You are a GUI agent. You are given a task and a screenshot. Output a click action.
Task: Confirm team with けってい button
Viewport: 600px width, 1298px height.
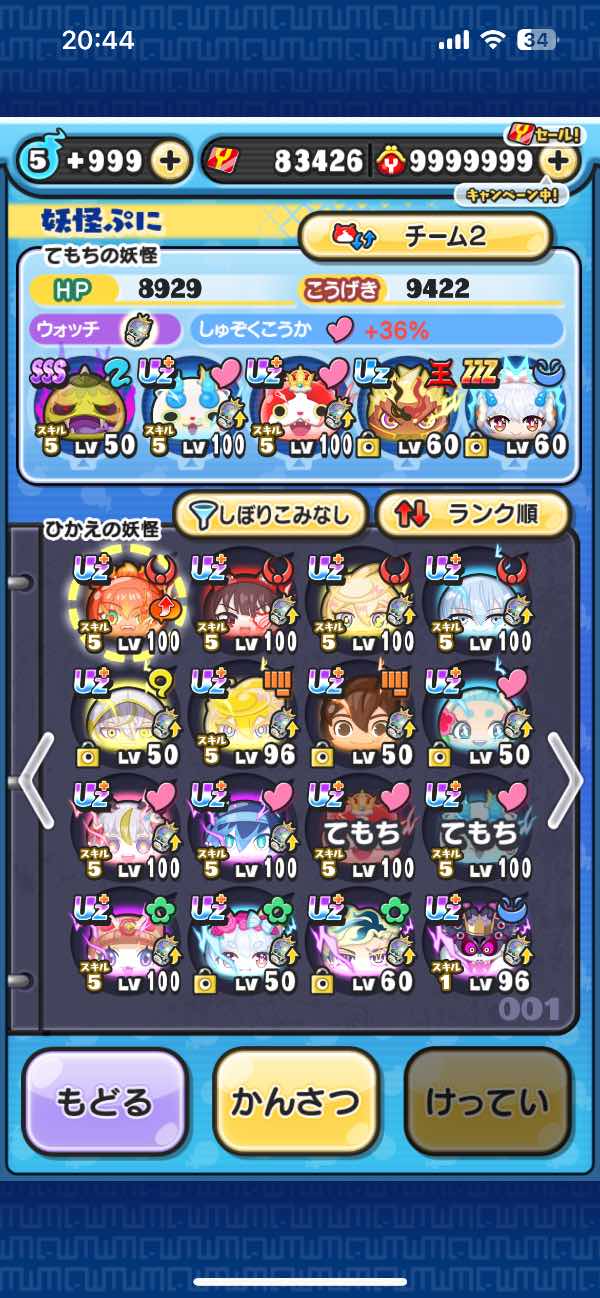coord(487,1102)
